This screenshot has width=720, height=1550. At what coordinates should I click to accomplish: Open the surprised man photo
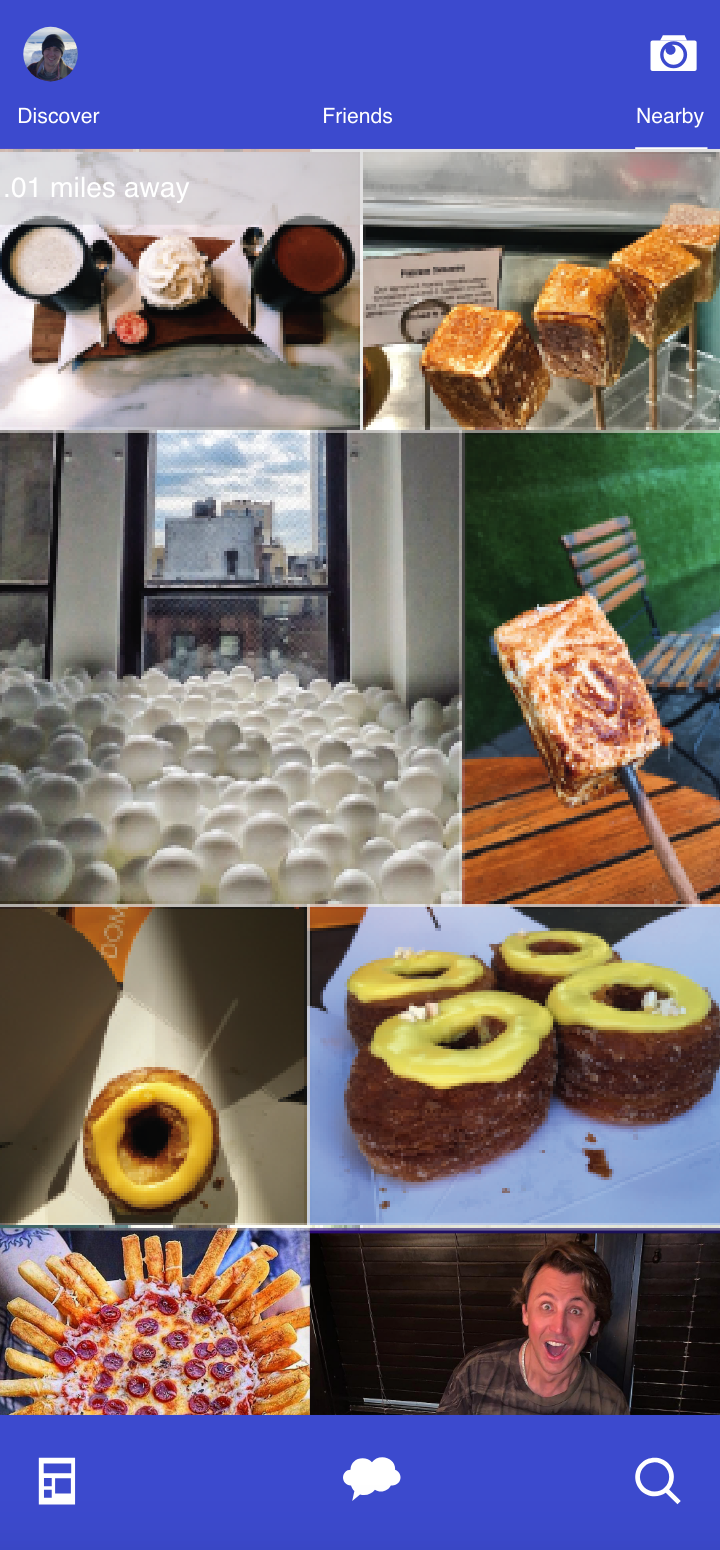click(514, 1322)
